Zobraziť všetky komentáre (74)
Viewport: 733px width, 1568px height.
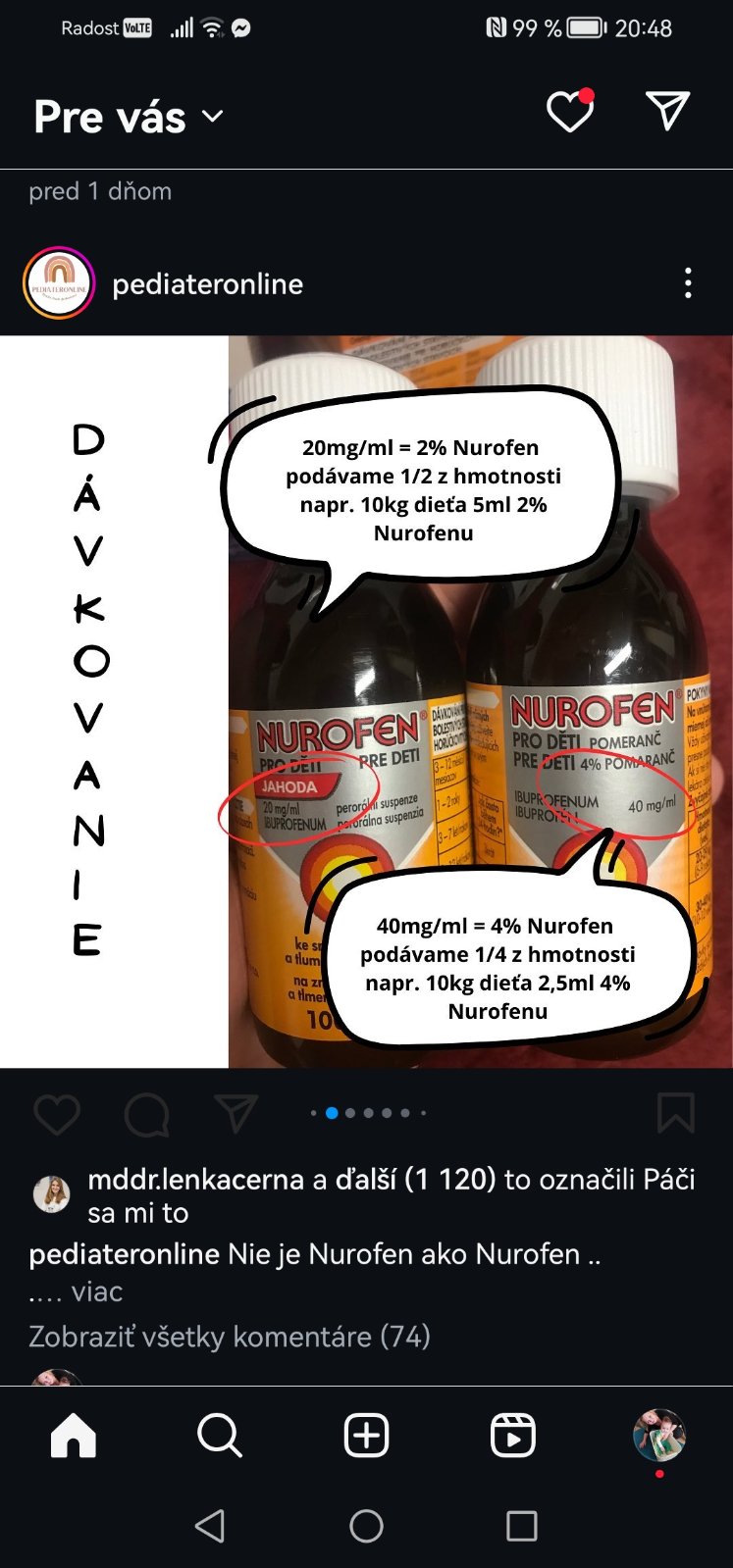pyautogui.click(x=229, y=1337)
